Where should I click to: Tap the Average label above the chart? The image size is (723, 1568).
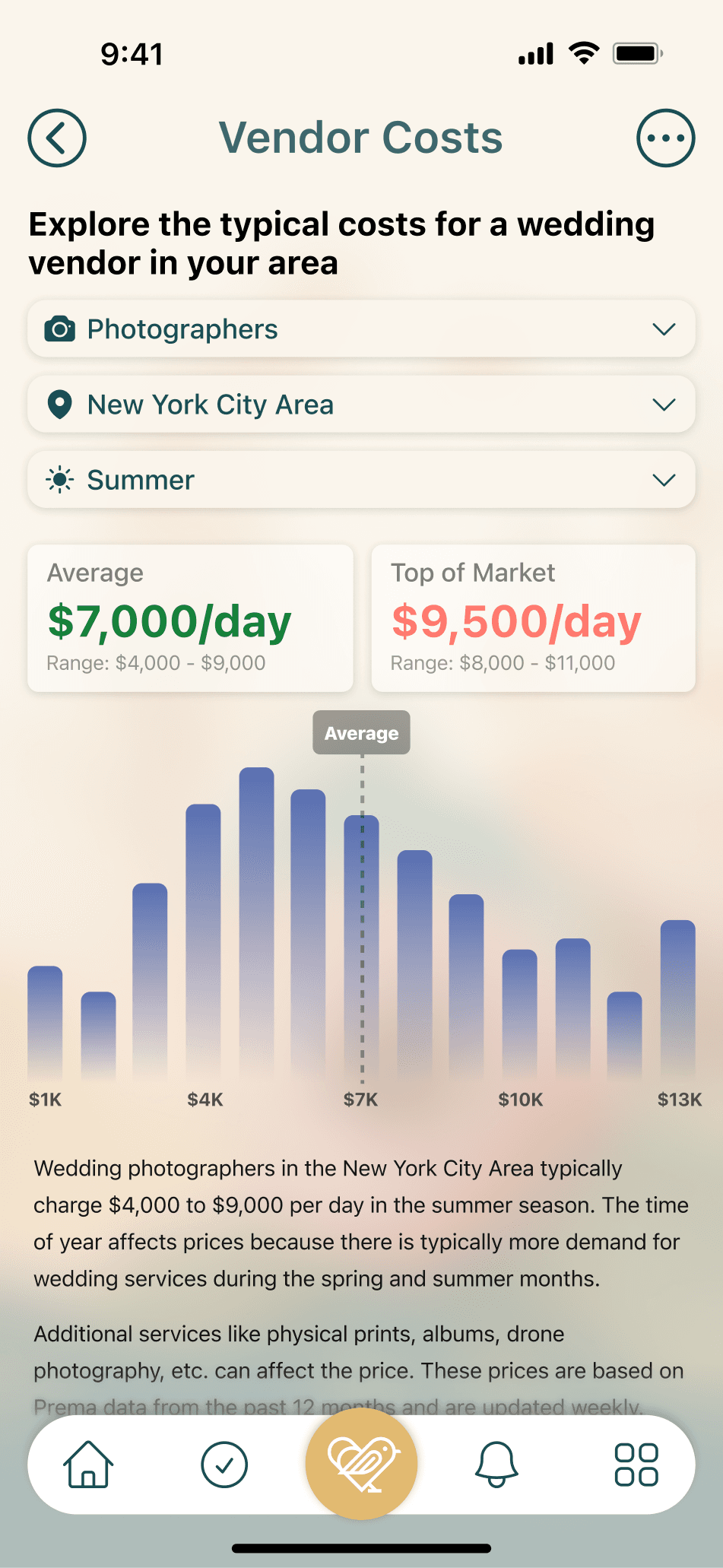coord(361,732)
